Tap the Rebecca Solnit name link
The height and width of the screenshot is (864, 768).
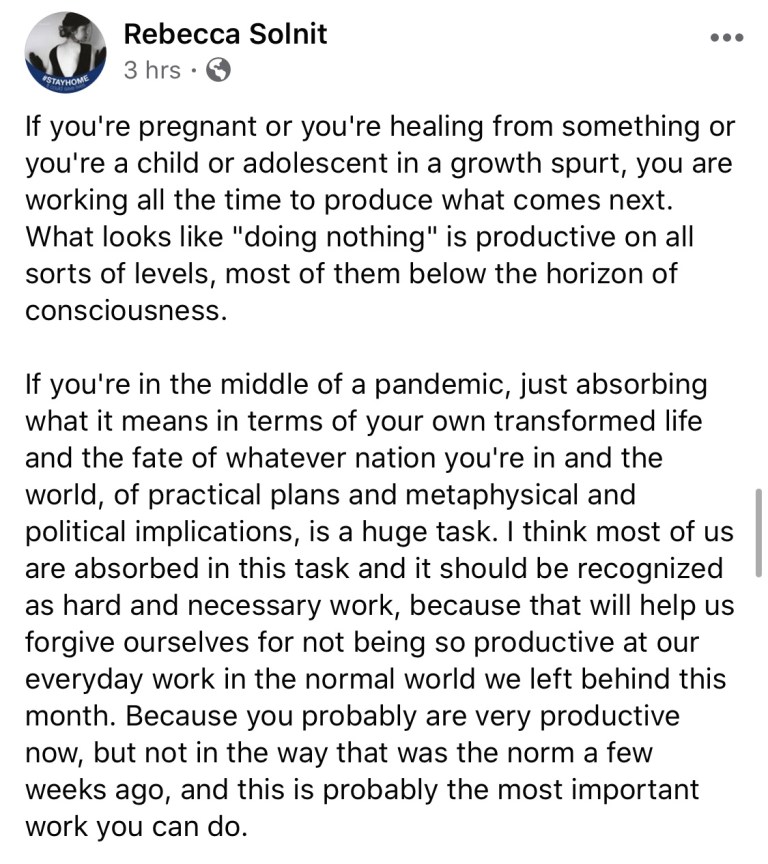pyautogui.click(x=224, y=35)
